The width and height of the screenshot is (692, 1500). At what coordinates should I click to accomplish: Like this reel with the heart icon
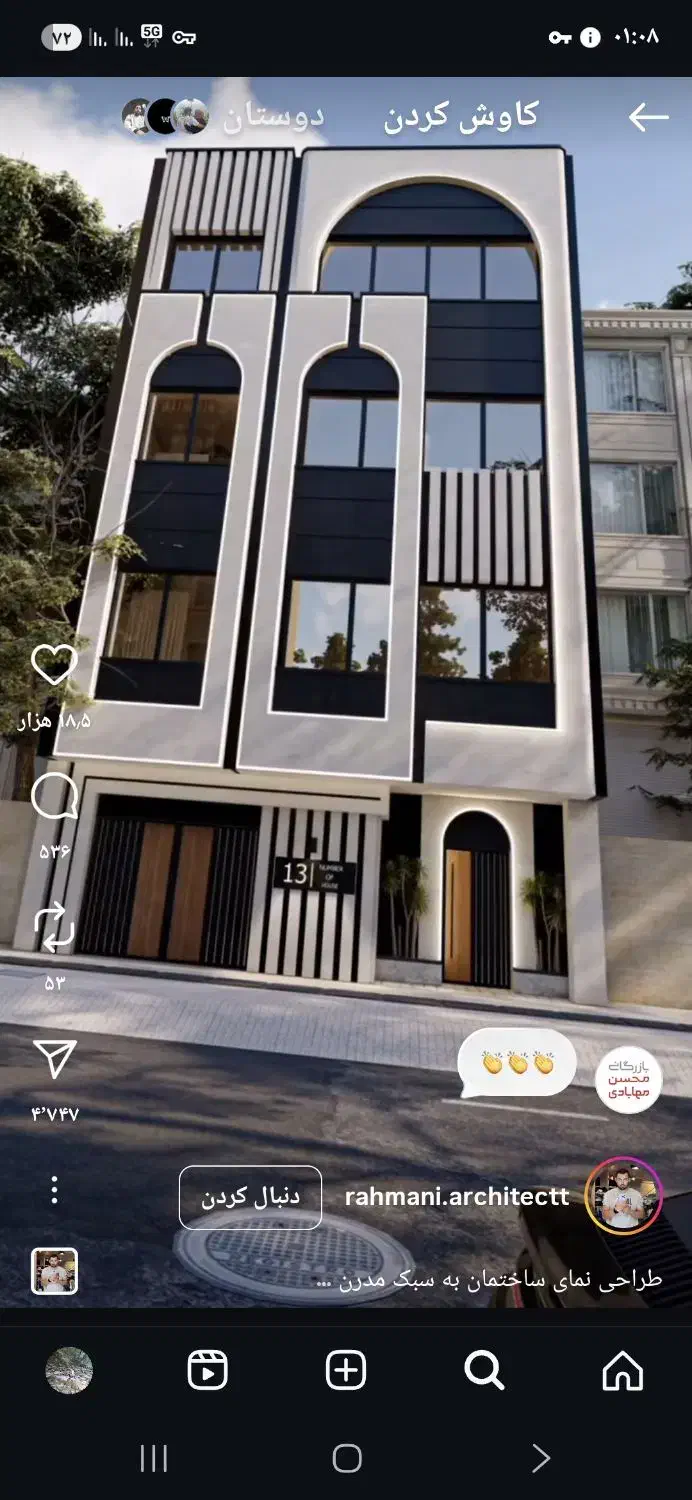tap(54, 666)
